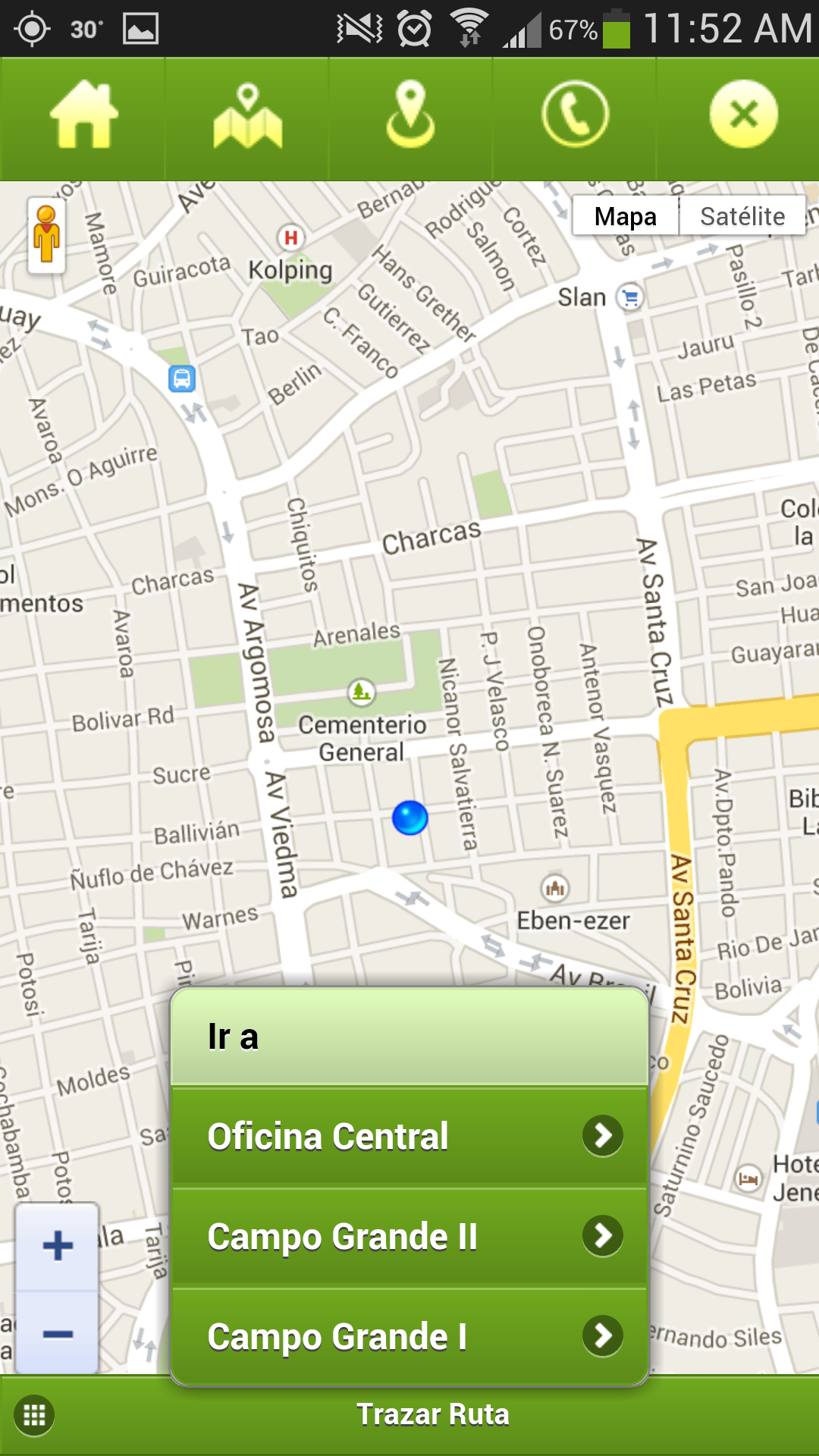Zoom out of the map

tap(58, 1334)
